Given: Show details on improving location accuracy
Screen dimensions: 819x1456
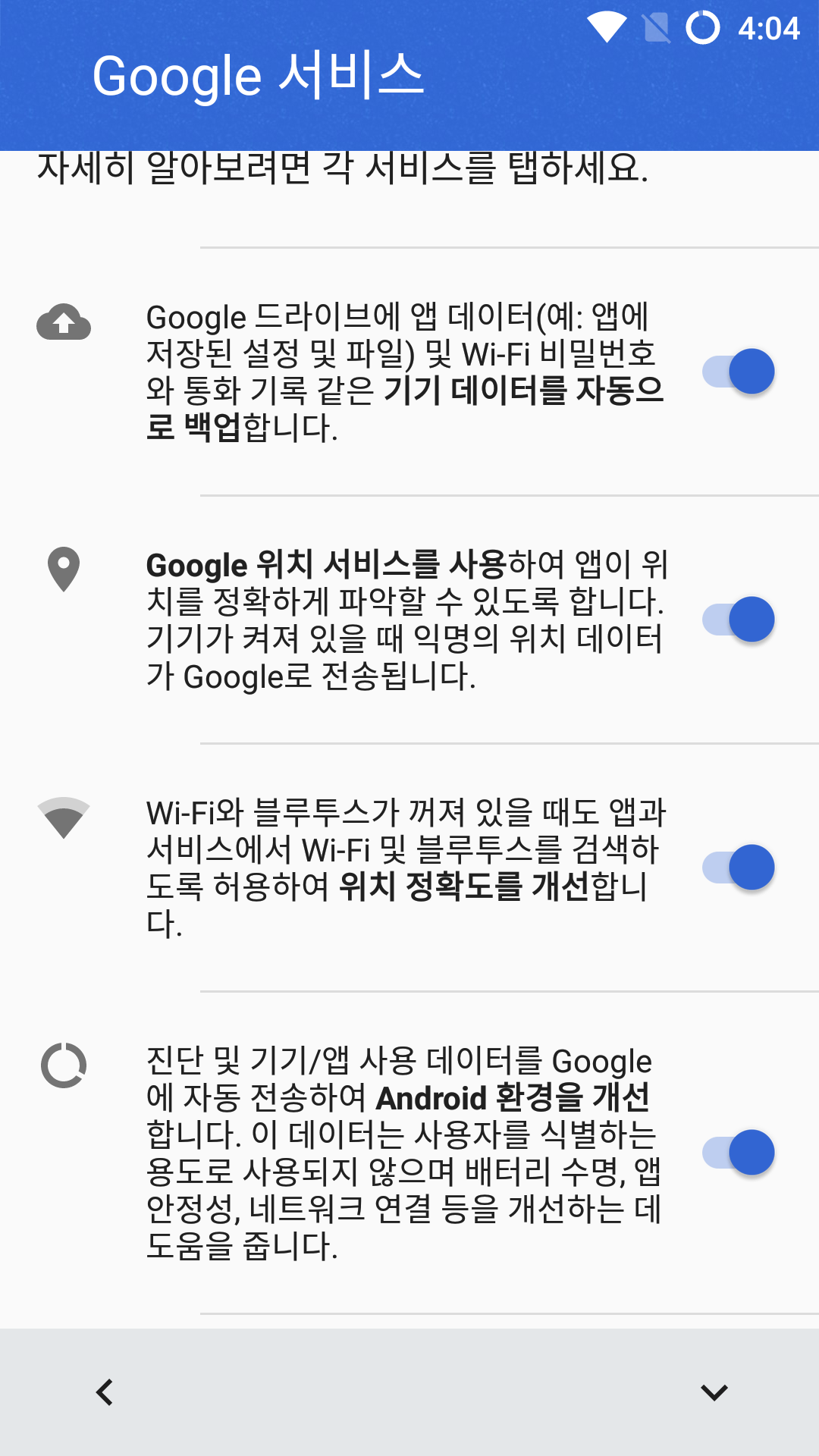Looking at the screenshot, I should (x=405, y=868).
